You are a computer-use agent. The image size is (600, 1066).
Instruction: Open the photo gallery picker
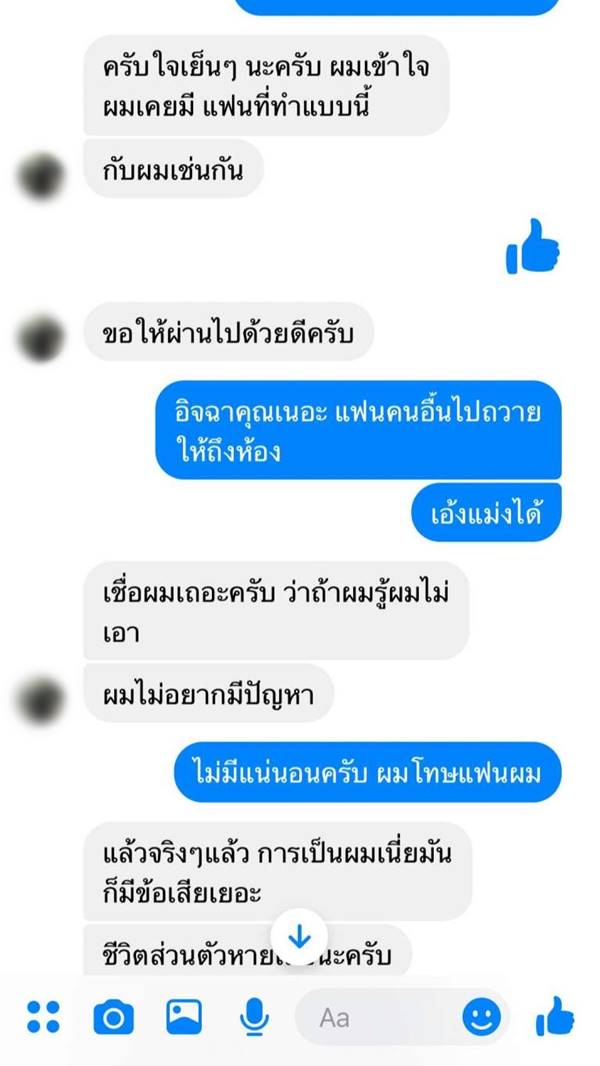point(184,1018)
